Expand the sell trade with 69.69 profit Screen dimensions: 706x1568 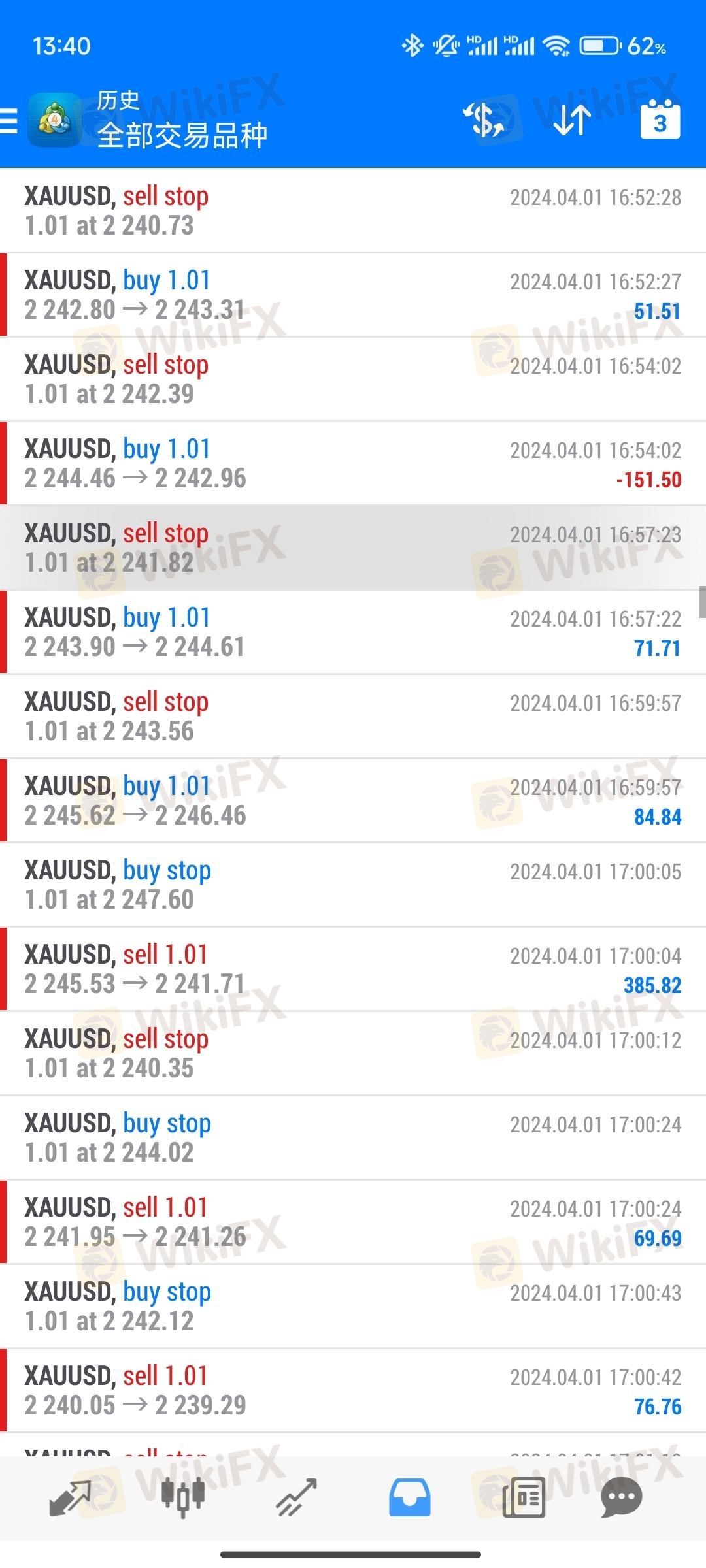click(x=353, y=1222)
